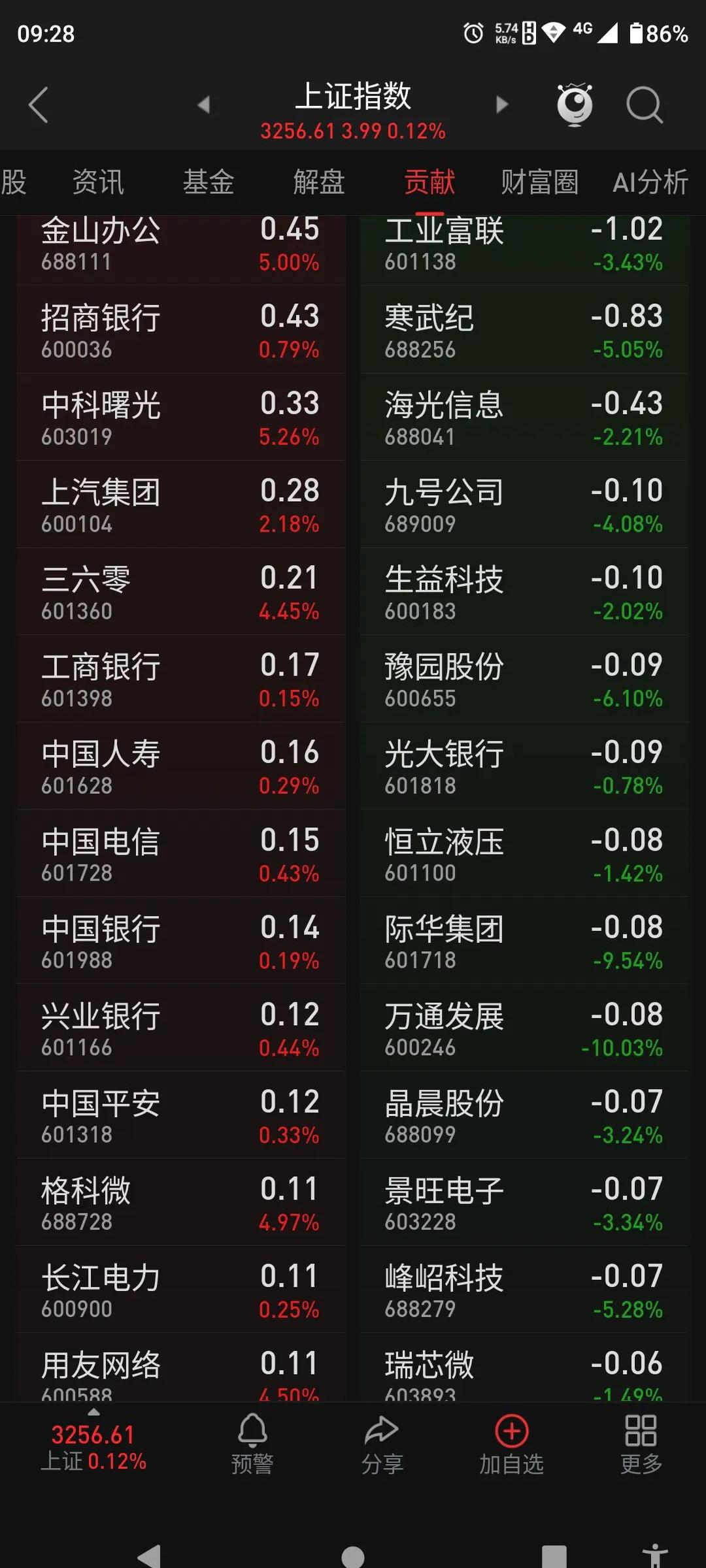Open the robot assistant icon
Image resolution: width=706 pixels, height=1568 pixels.
click(575, 105)
